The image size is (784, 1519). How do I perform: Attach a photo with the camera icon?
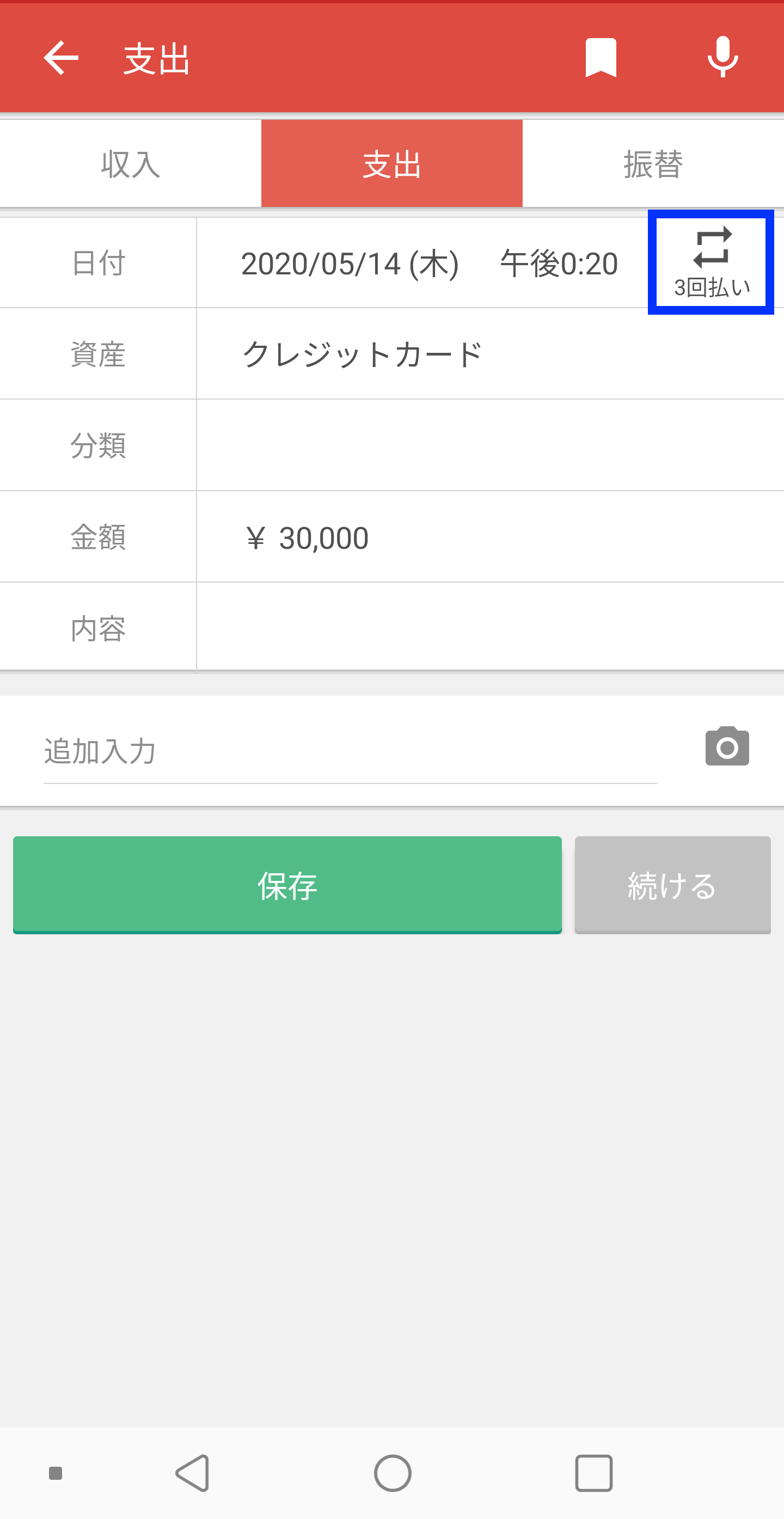[x=727, y=746]
